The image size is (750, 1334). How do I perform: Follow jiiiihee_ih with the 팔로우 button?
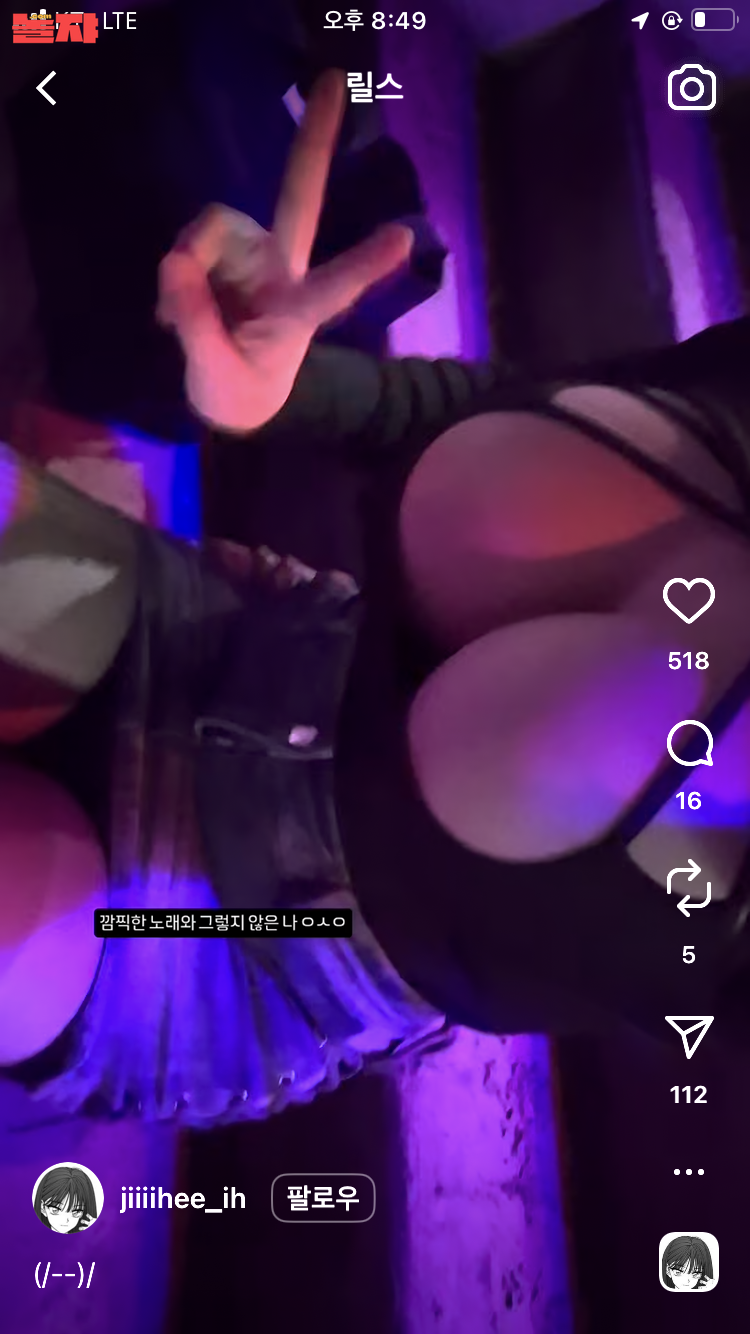tap(323, 1198)
